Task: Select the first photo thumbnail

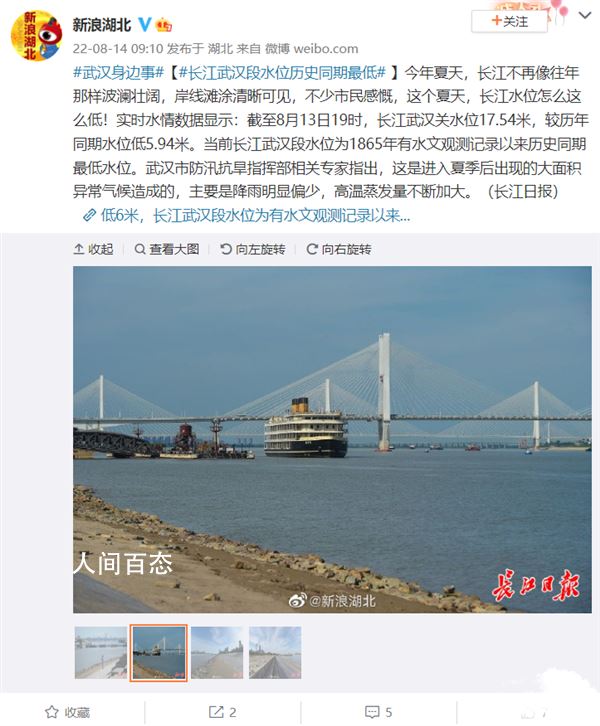Action: pyautogui.click(x=101, y=653)
